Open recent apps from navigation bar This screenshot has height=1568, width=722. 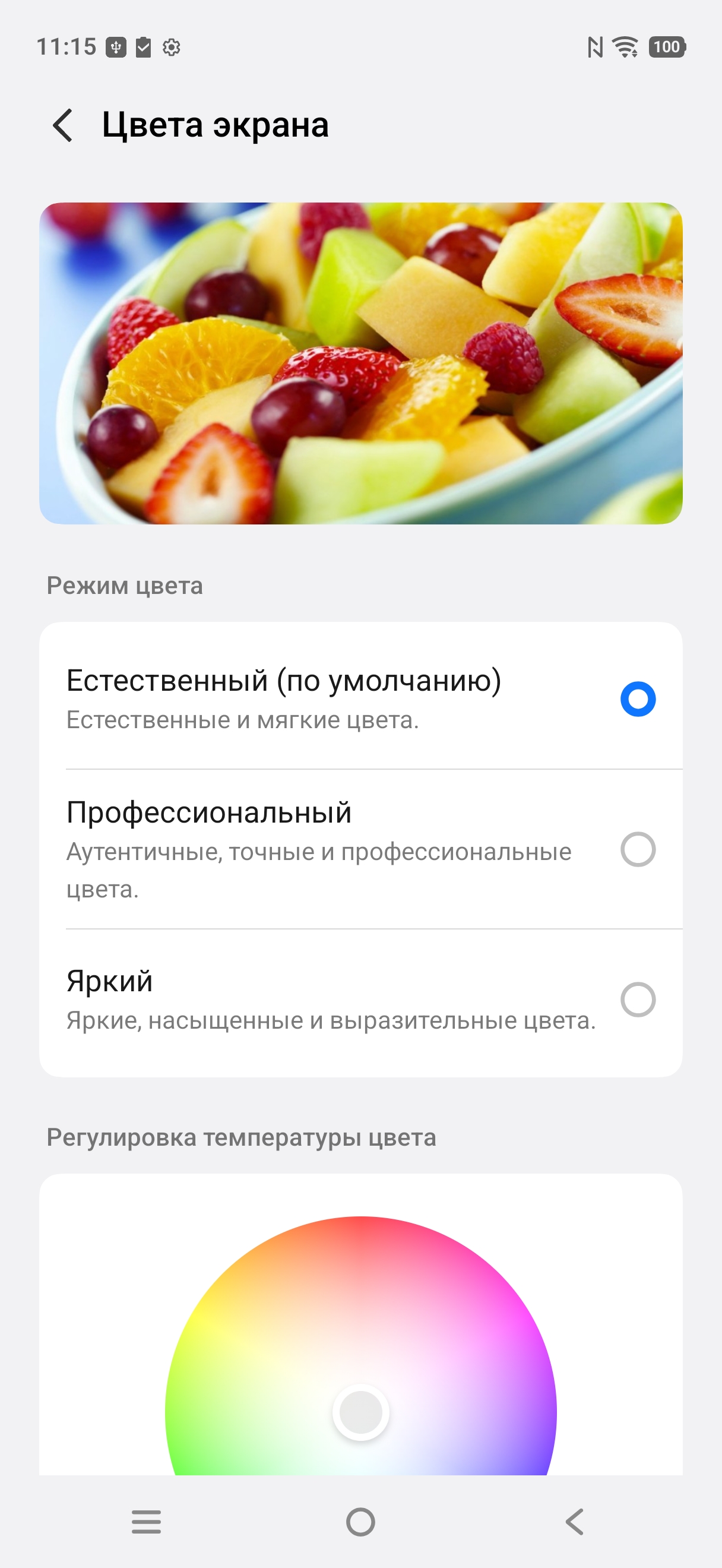pyautogui.click(x=147, y=1522)
